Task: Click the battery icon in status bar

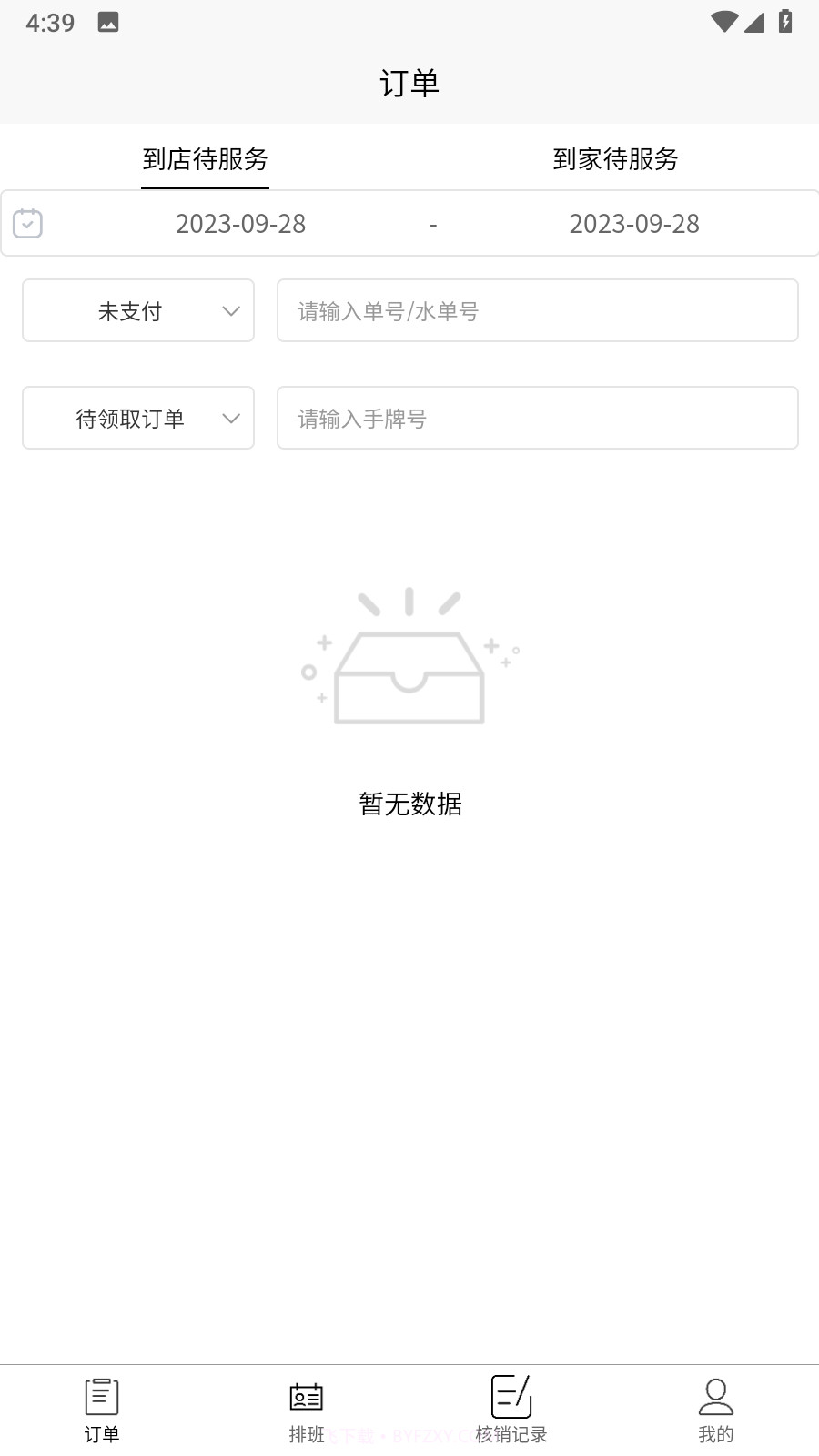Action: pos(784,22)
